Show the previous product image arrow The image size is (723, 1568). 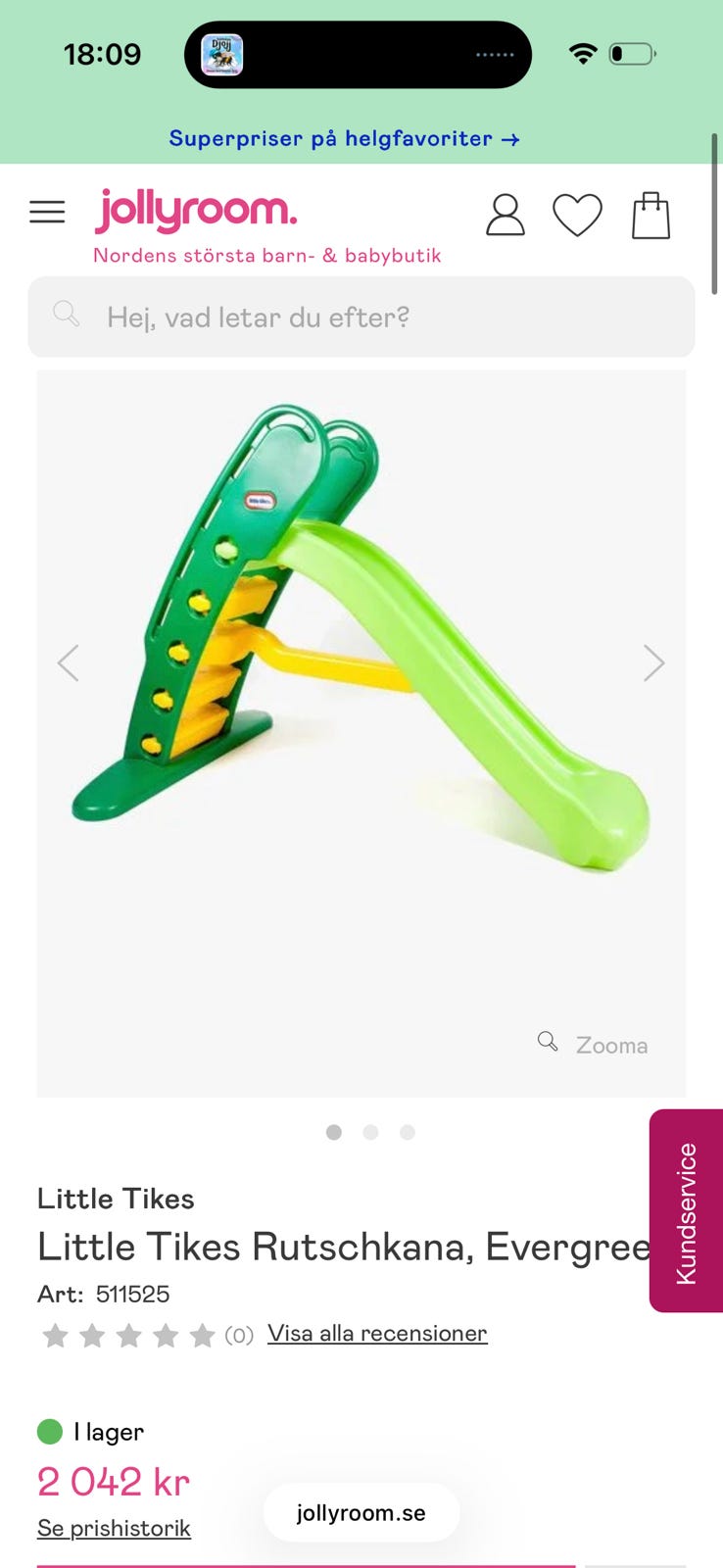coord(68,663)
